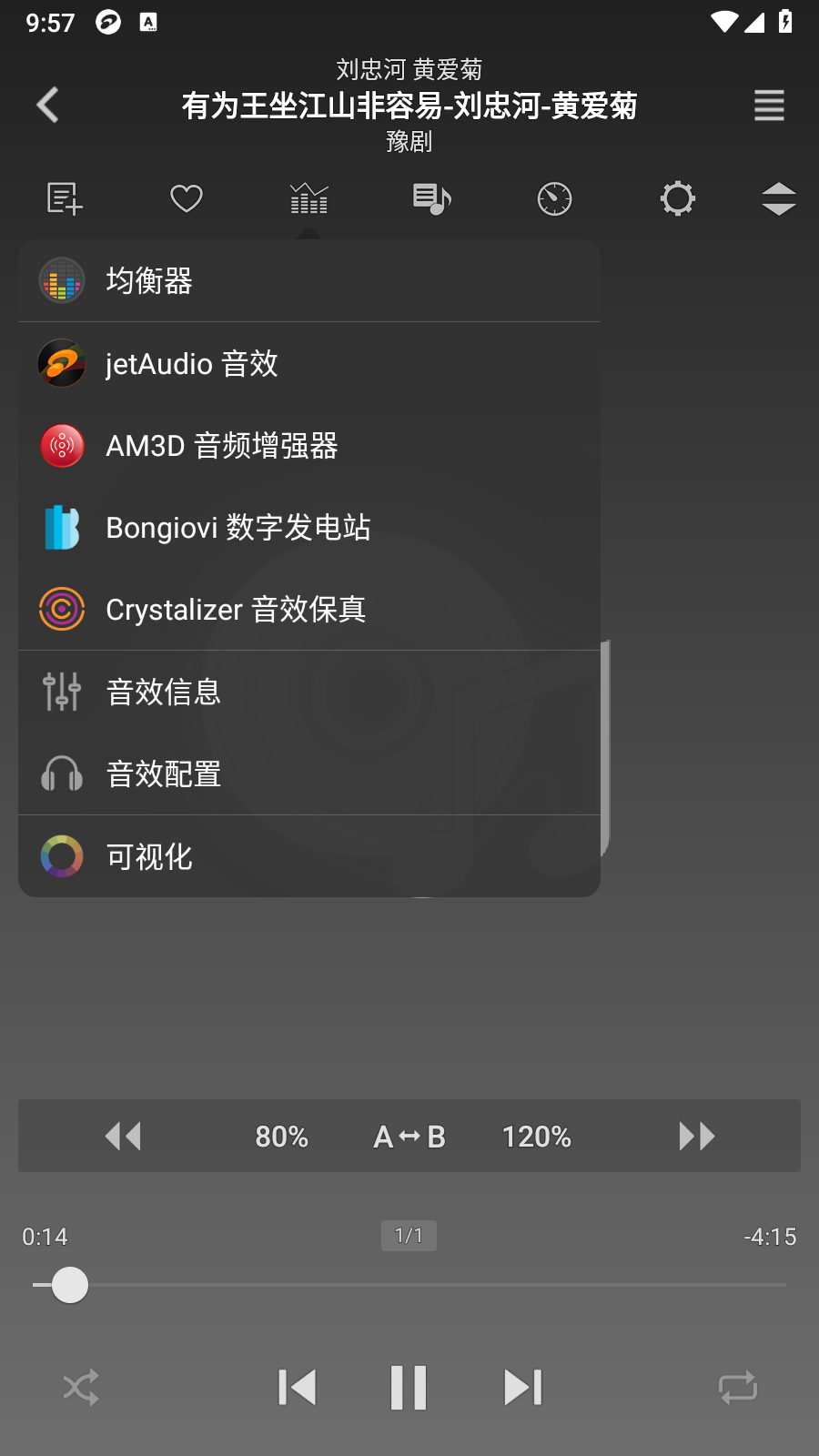
Task: Expand the panel collapse chevron at top right
Action: click(779, 198)
